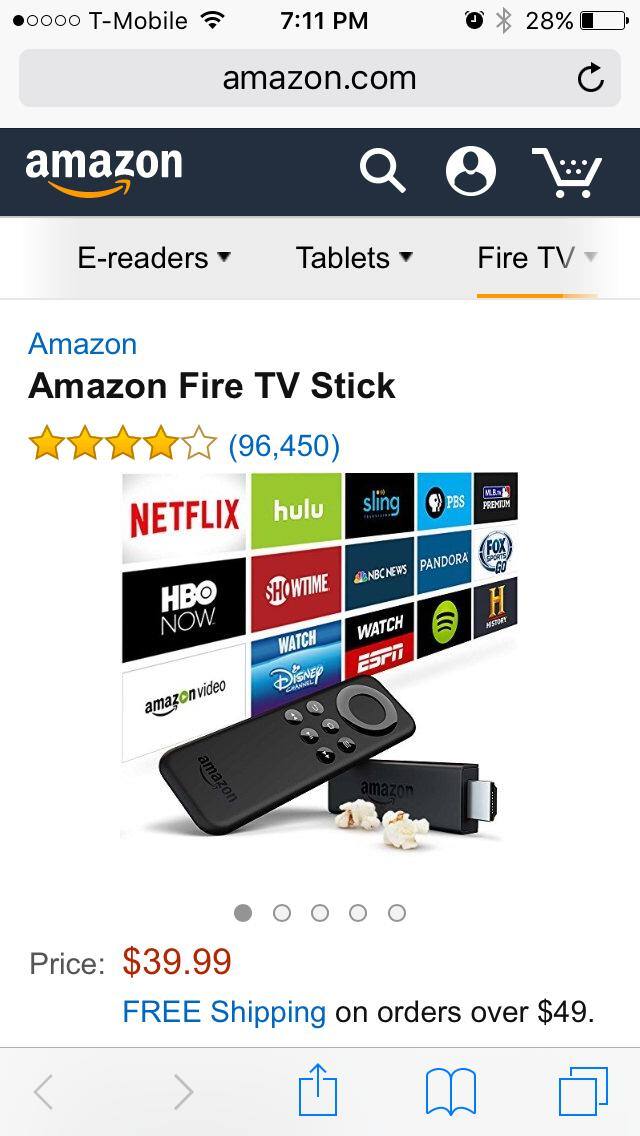Open the 96,450 customer reviews
The width and height of the screenshot is (640, 1136).
(x=284, y=444)
